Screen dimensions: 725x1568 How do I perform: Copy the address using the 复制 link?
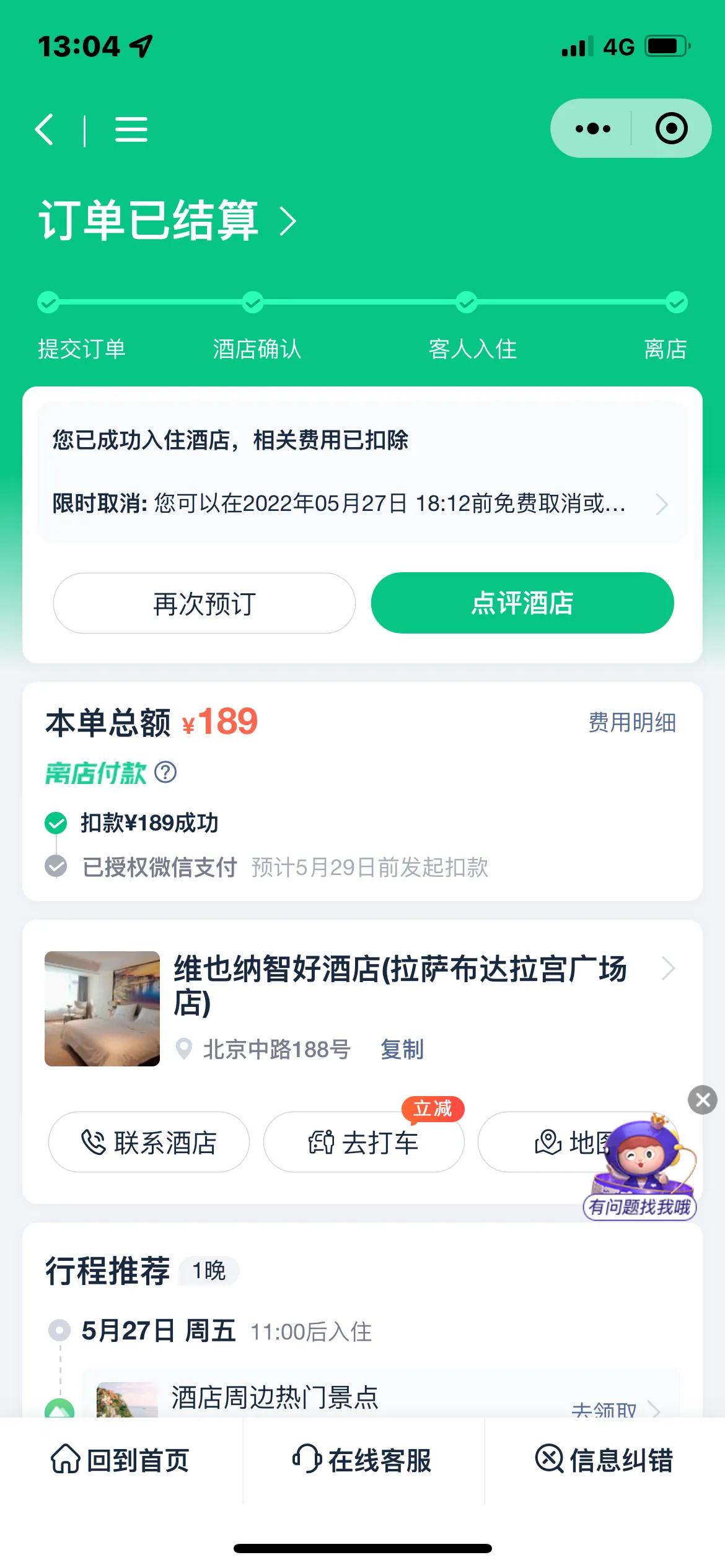pyautogui.click(x=401, y=1048)
